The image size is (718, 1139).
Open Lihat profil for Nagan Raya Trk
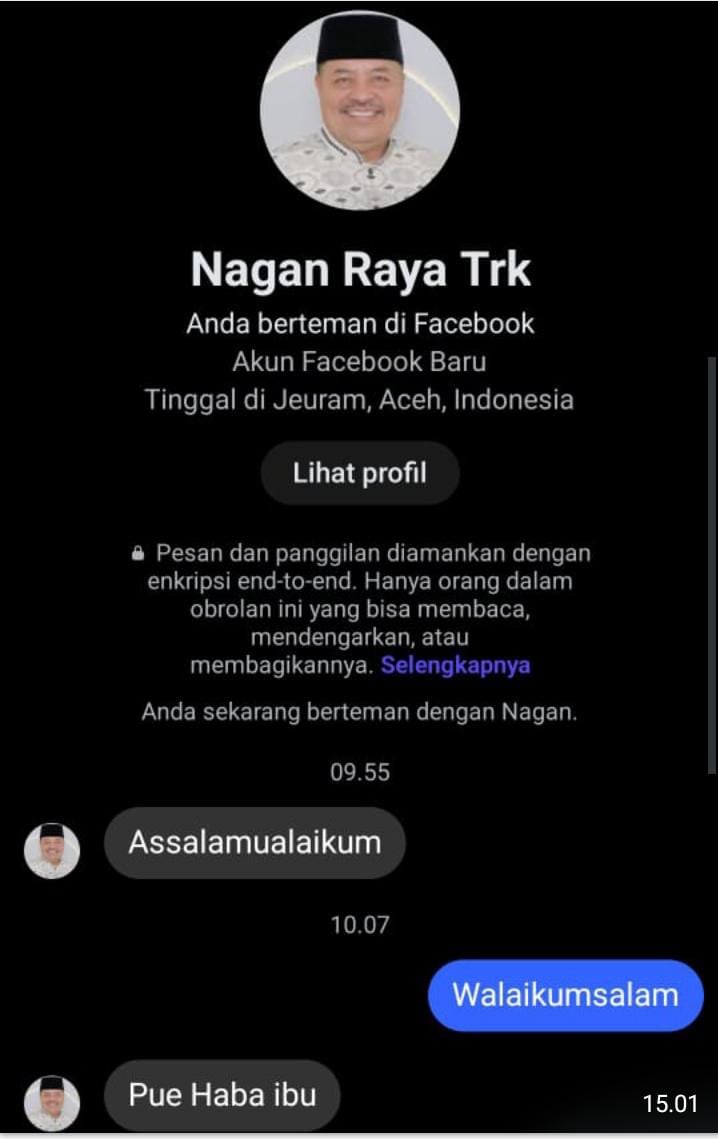(360, 473)
